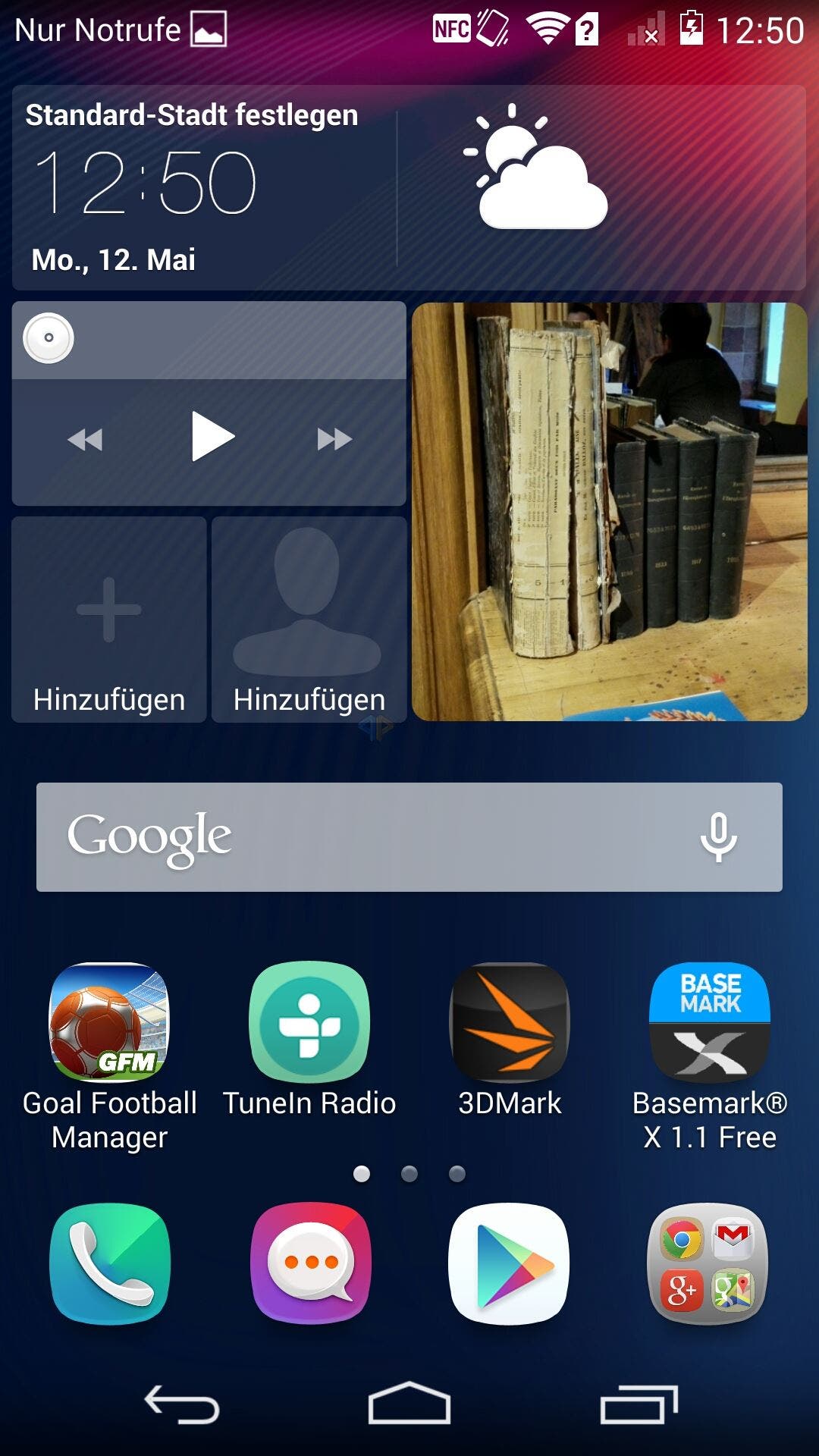The height and width of the screenshot is (1456, 819).
Task: Open the Google apps folder
Action: [708, 1263]
